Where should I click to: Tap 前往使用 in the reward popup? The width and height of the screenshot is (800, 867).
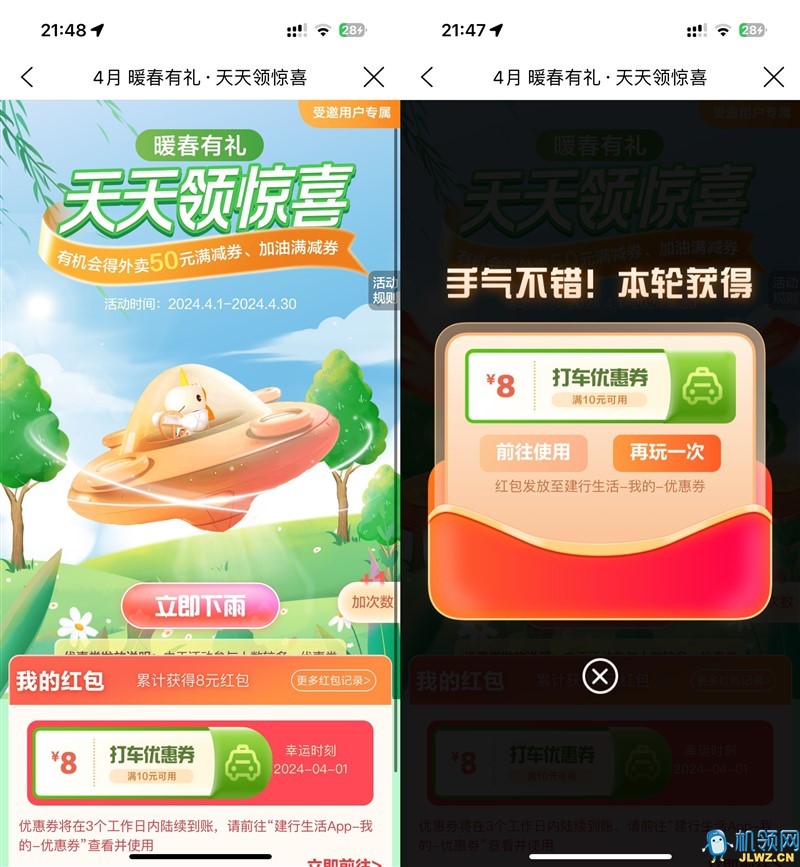(533, 452)
